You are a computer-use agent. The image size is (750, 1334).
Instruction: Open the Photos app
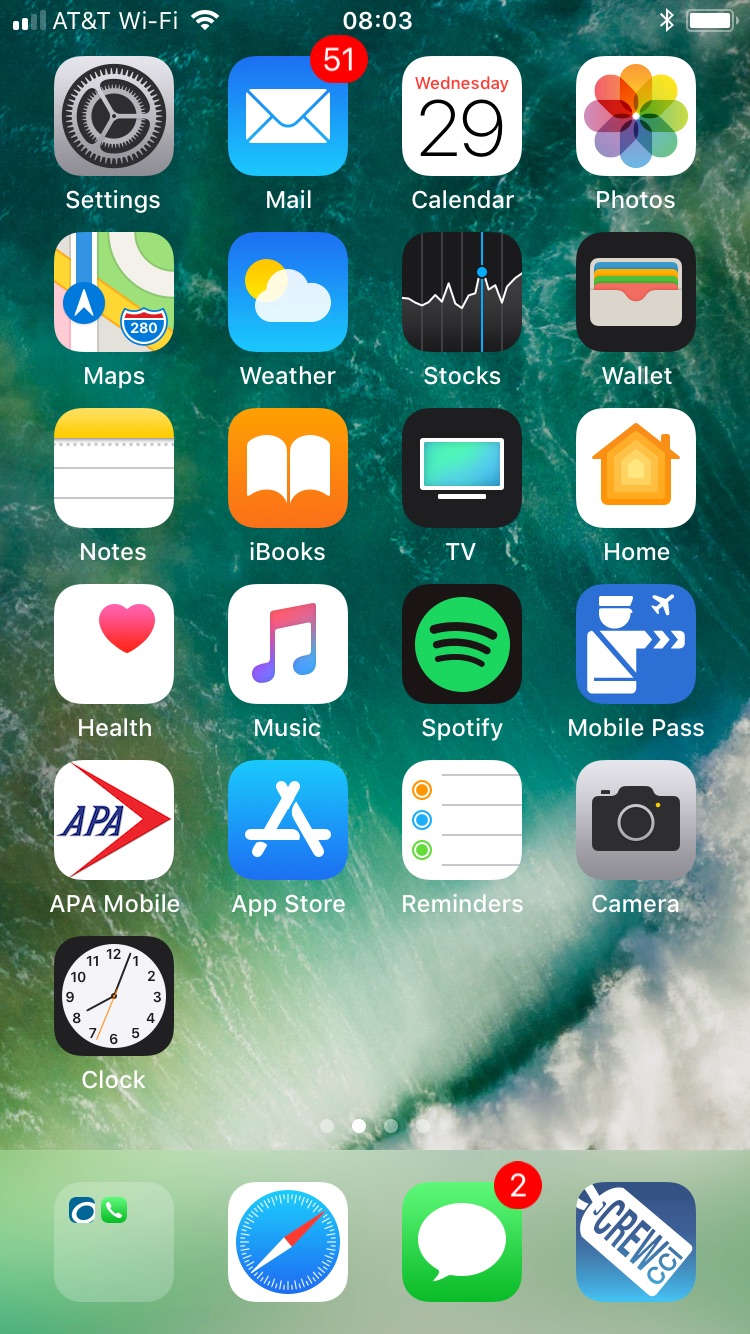[x=636, y=116]
